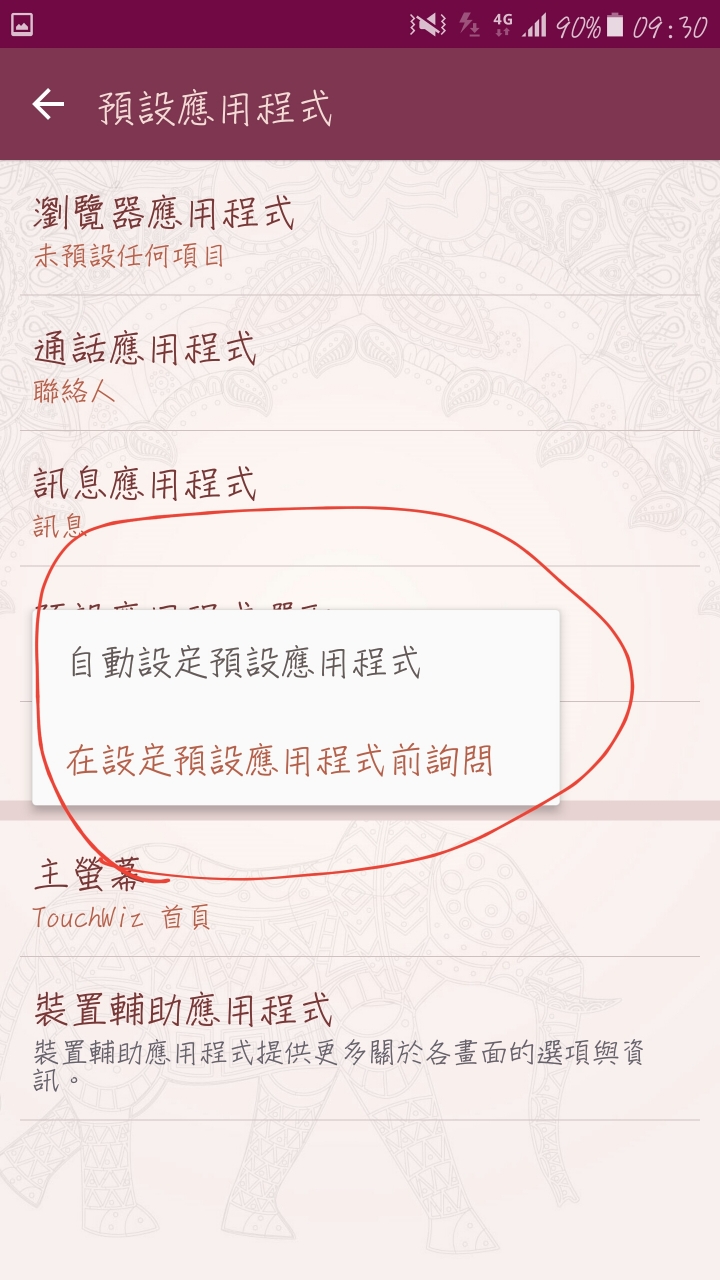Go back from 預設應用程式 screen
This screenshot has height=1280, width=720.
pos(48,105)
